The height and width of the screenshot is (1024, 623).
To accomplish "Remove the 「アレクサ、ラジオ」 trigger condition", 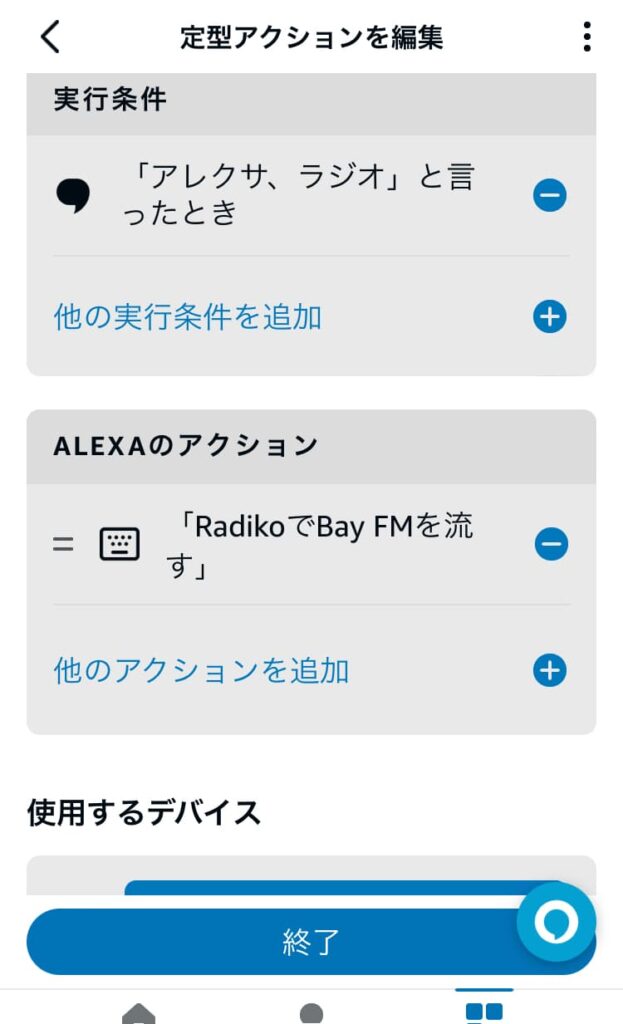I will point(549,195).
